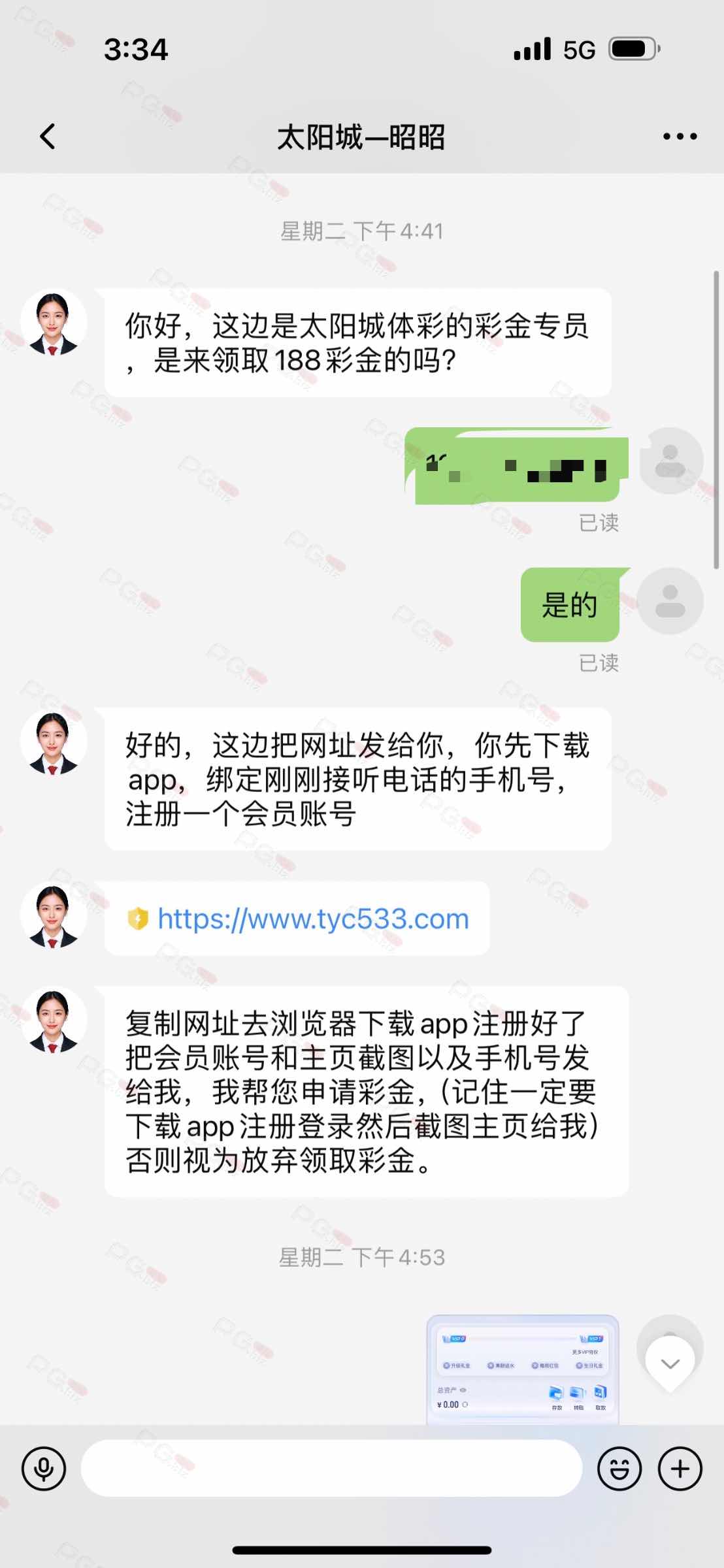Viewport: 724px width, 1568px height.
Task: Open the emoji sticker picker
Action: 619,1469
